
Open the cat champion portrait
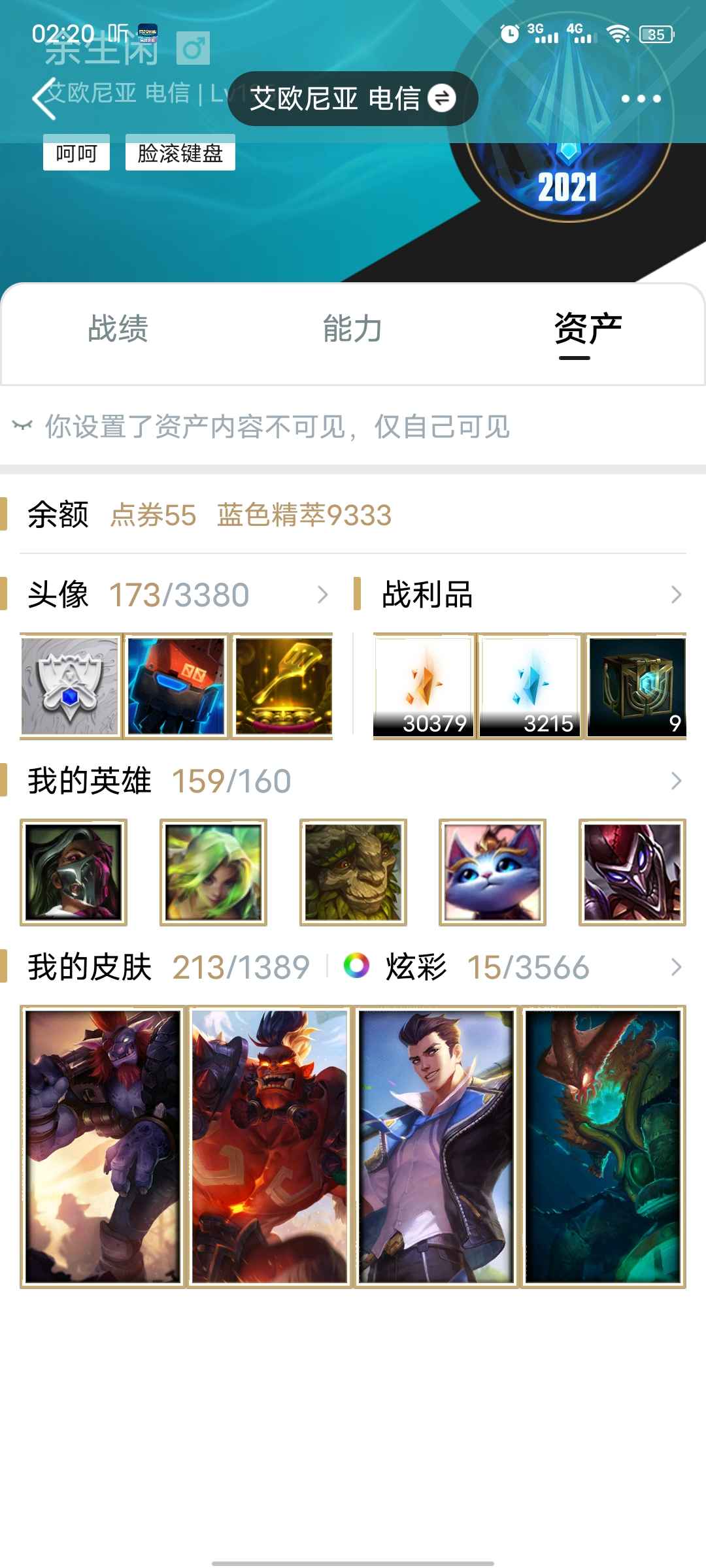(492, 872)
